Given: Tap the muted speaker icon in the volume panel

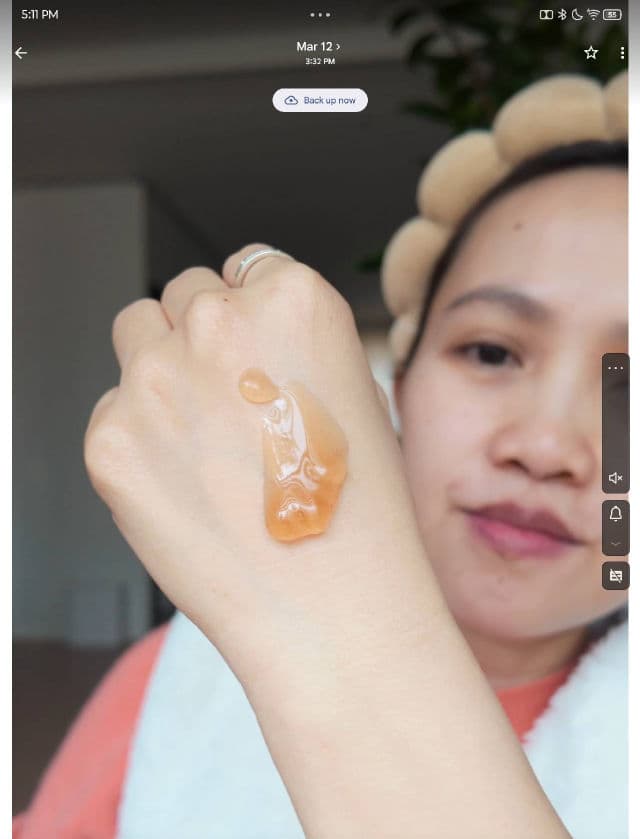Looking at the screenshot, I should [x=615, y=478].
